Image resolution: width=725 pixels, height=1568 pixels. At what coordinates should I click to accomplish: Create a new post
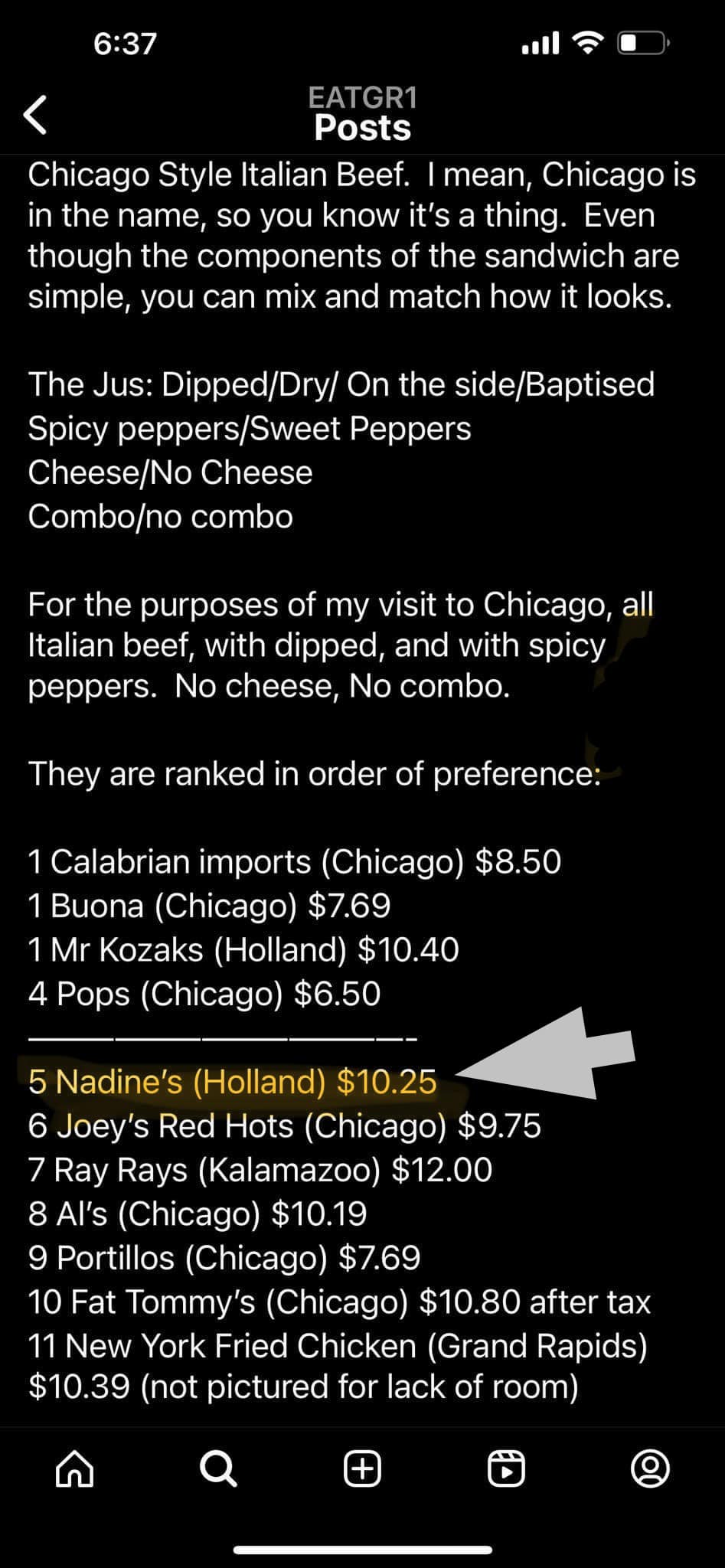[x=362, y=1469]
